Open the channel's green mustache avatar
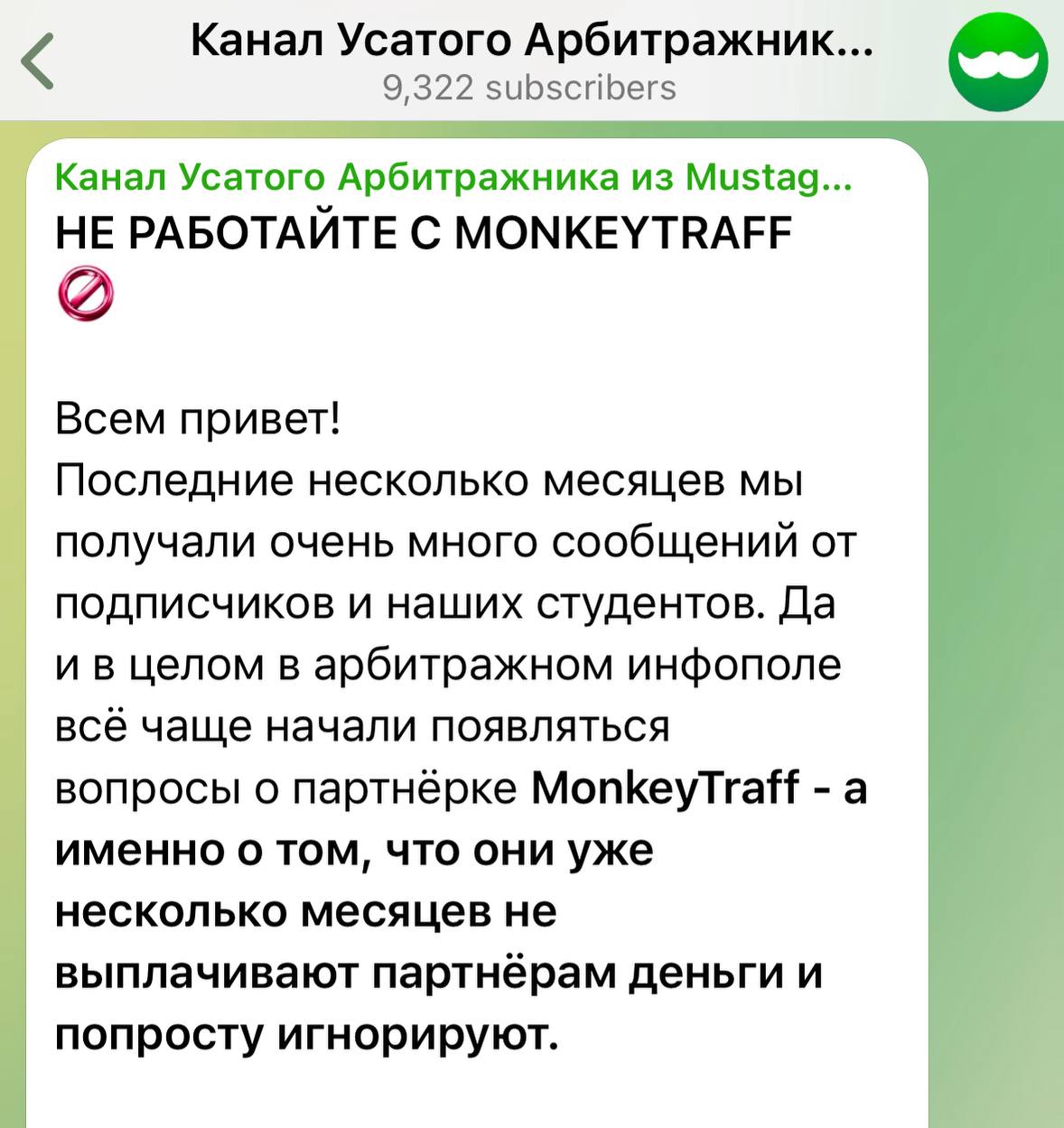Image resolution: width=1064 pixels, height=1128 pixels. point(997,61)
